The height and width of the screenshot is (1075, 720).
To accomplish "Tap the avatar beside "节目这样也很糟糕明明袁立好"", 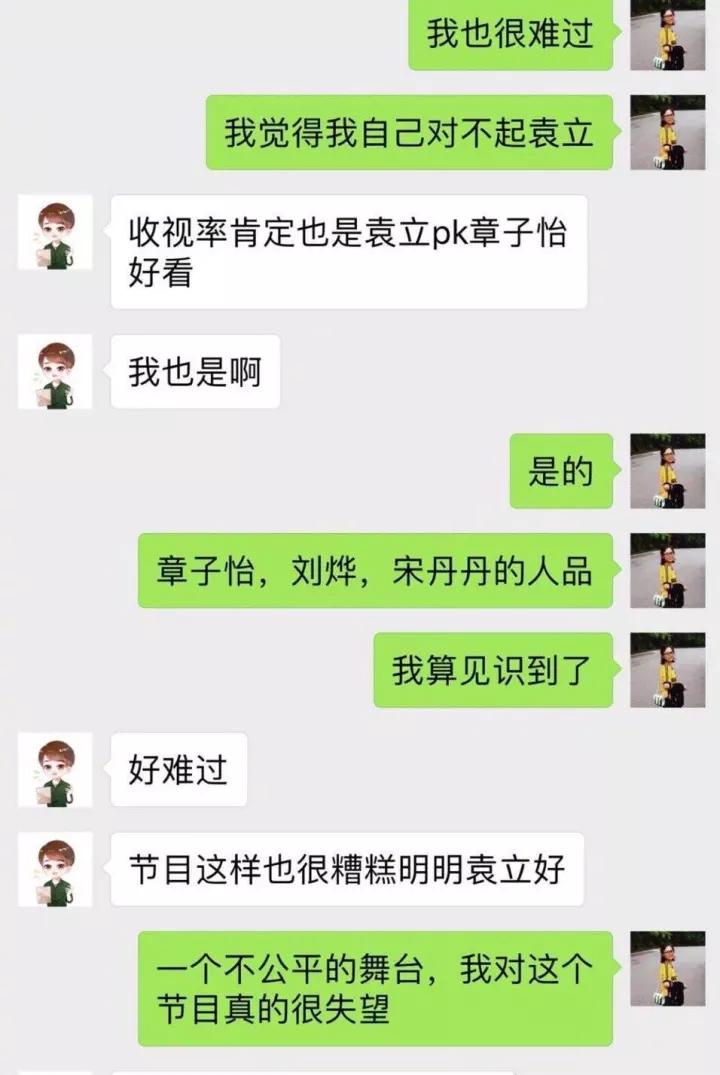I will pos(55,869).
